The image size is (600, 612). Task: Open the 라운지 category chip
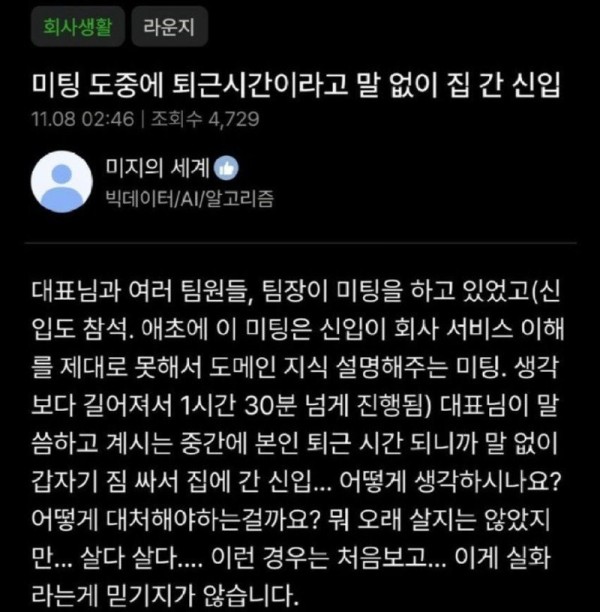pos(169,29)
